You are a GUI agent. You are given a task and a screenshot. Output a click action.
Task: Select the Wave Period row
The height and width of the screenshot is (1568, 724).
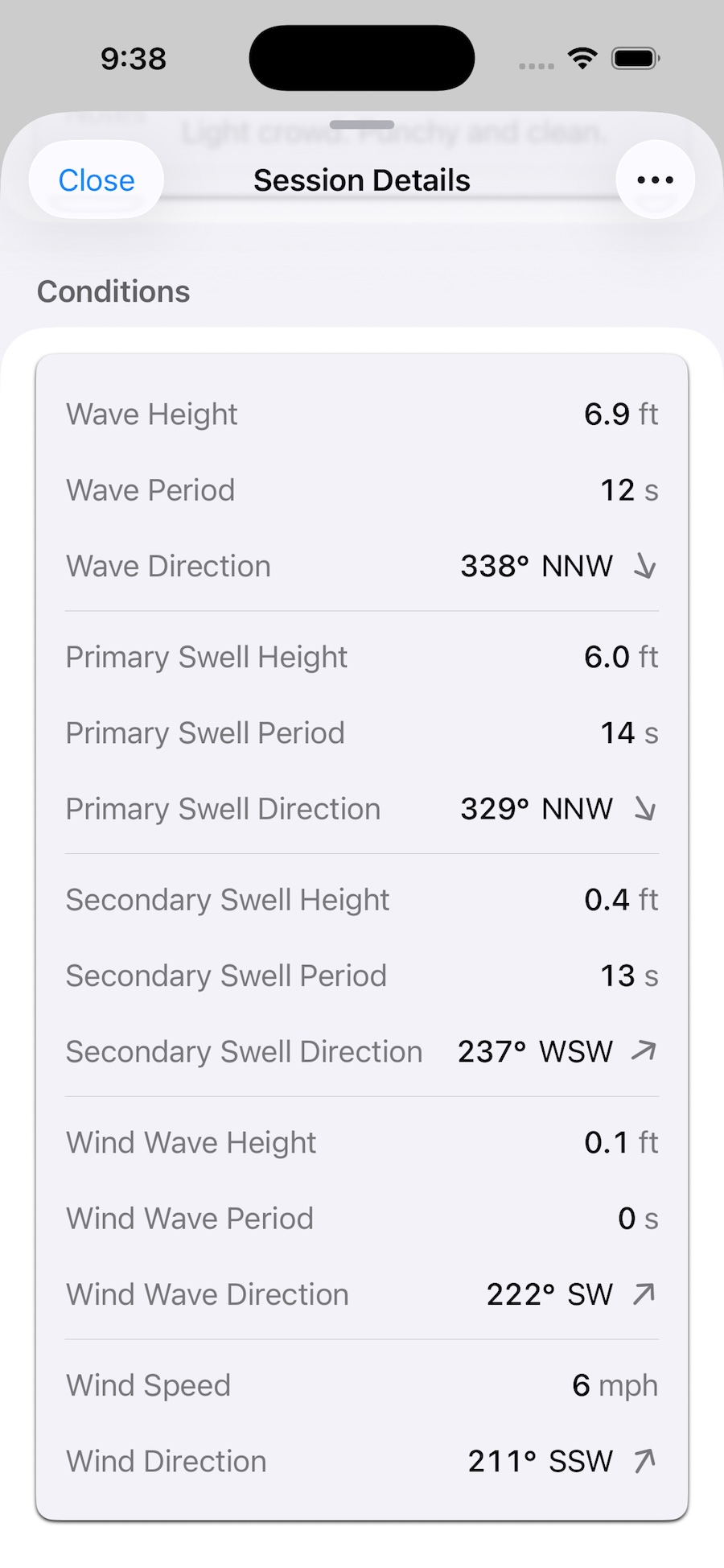[x=362, y=489]
